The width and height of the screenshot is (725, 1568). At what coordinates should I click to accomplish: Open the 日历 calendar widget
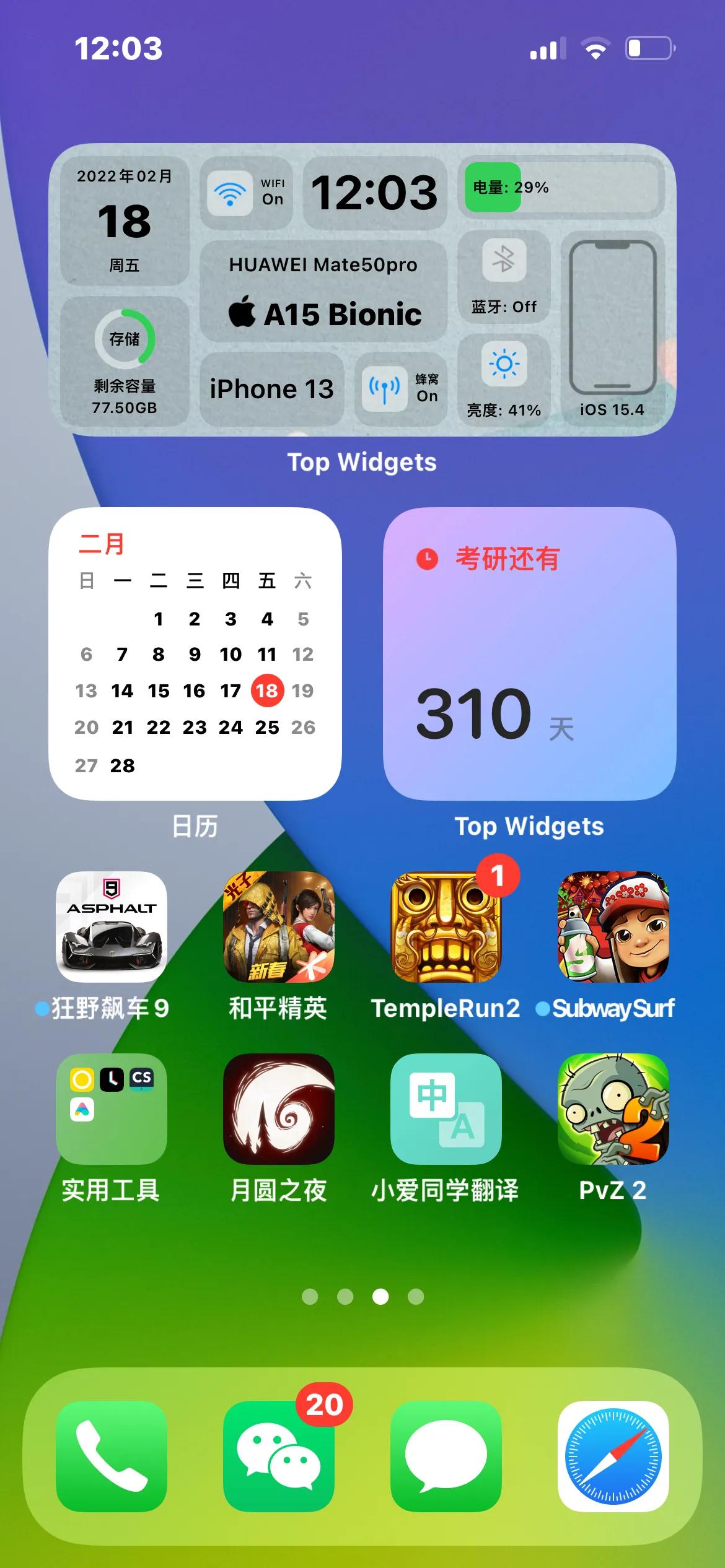[x=195, y=654]
